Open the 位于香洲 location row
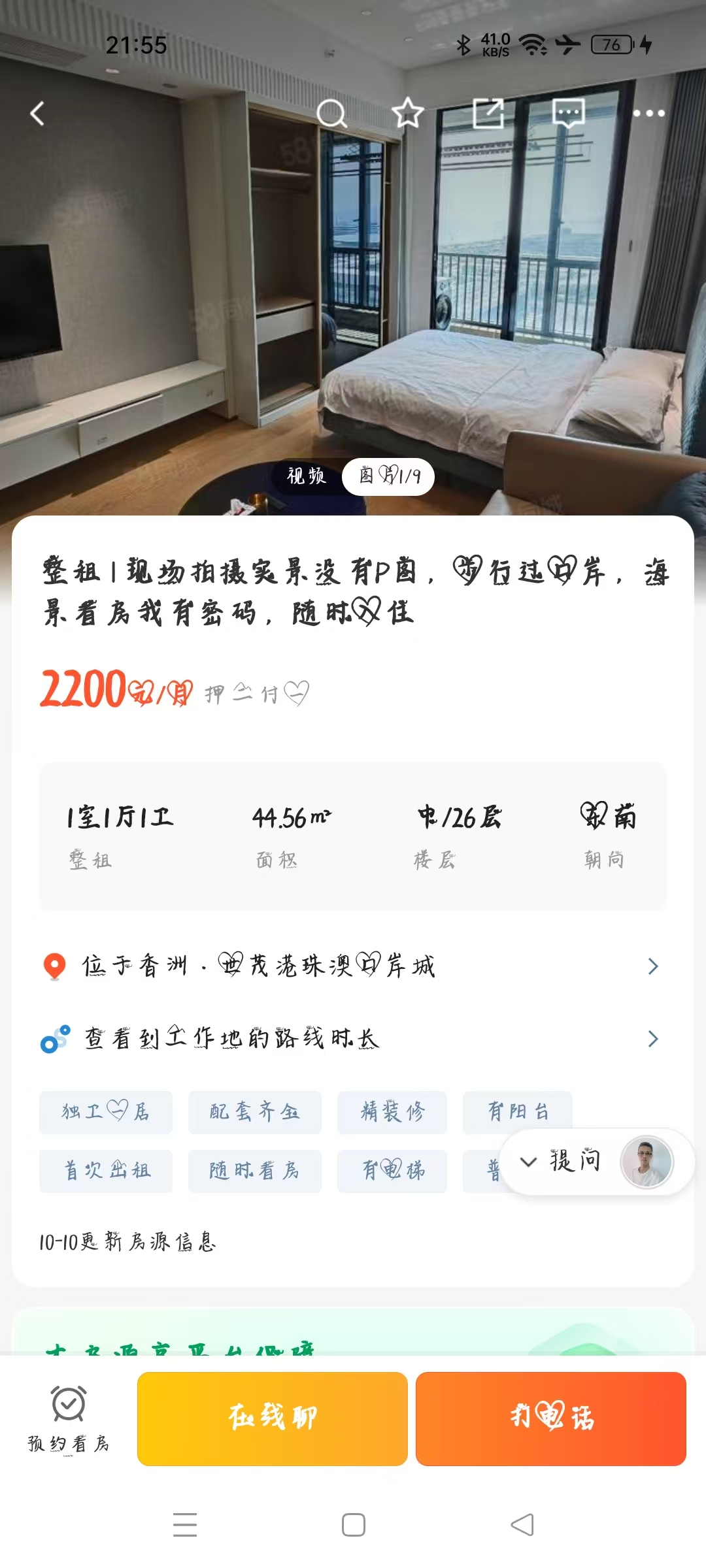 point(353,966)
